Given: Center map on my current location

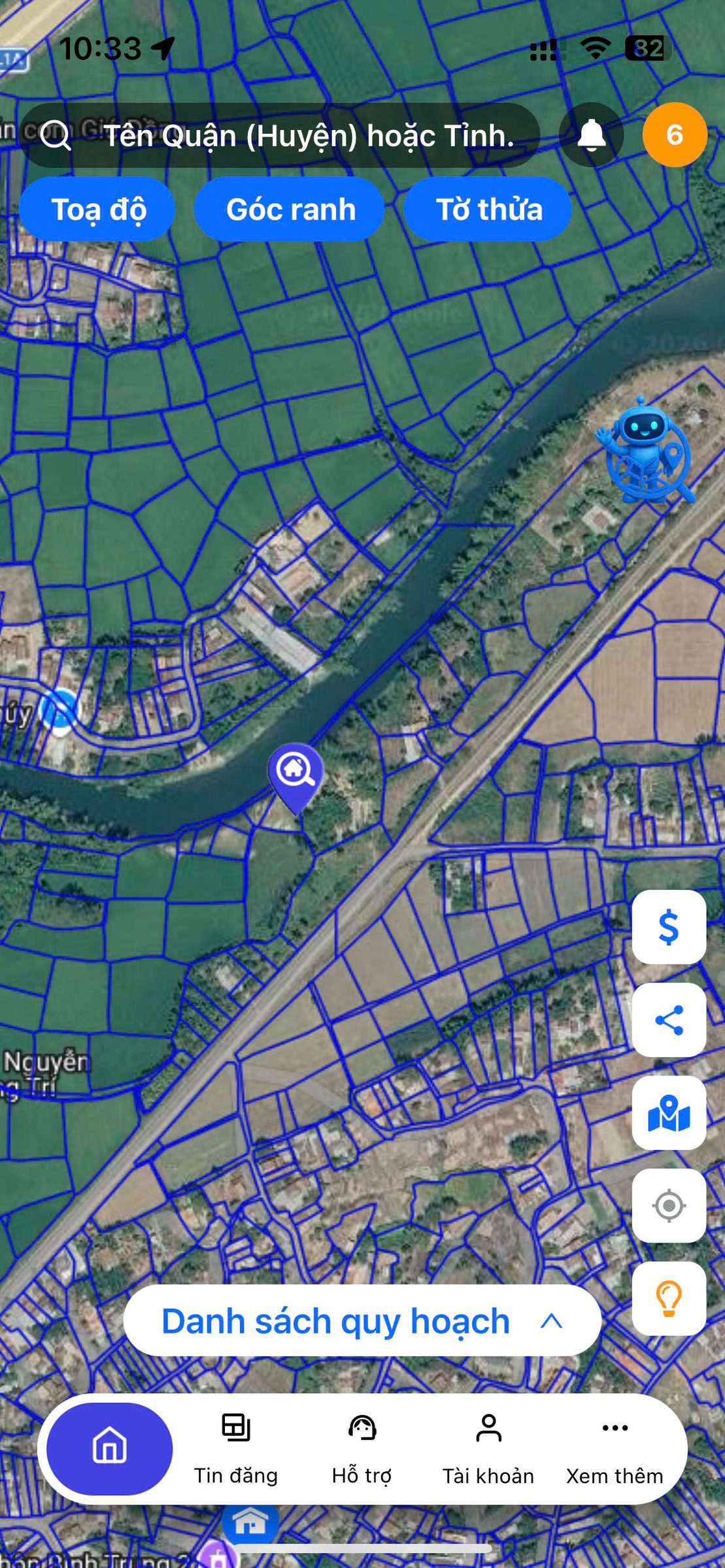Looking at the screenshot, I should [669, 1205].
